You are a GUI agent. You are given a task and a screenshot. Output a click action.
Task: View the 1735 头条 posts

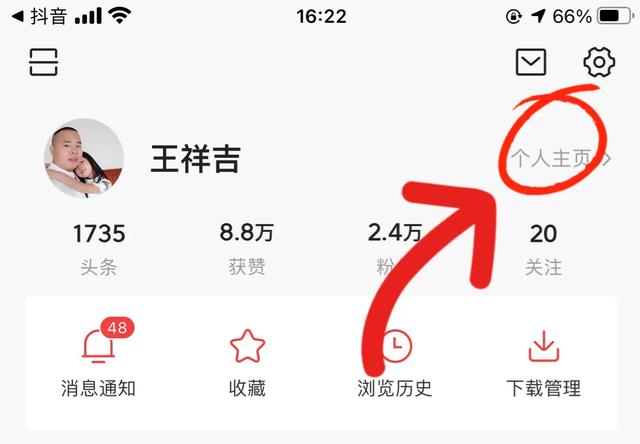point(99,247)
